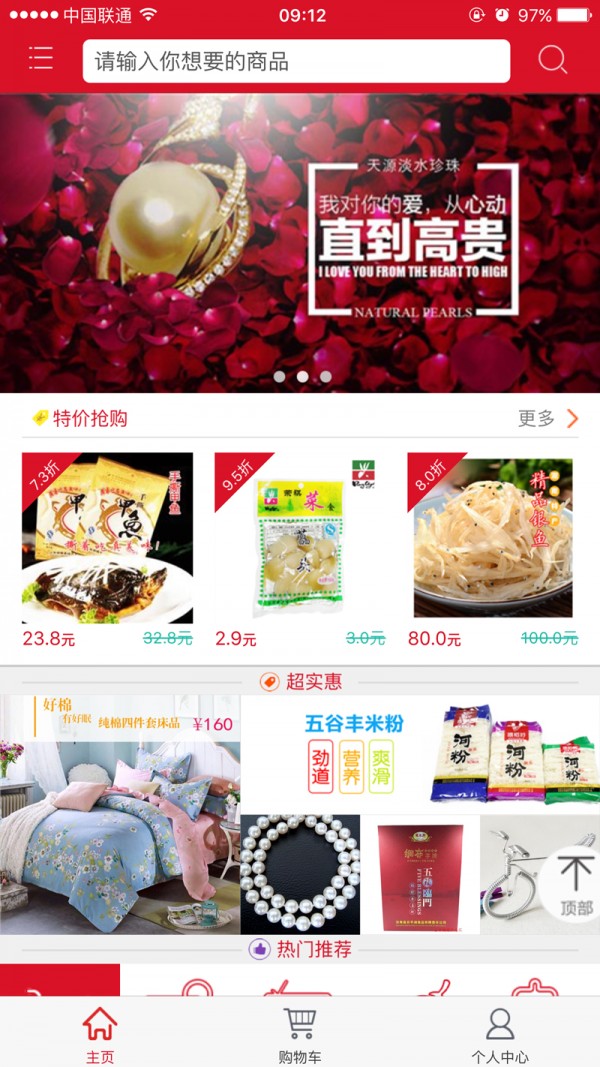Tap the search magnifier icon
The height and width of the screenshot is (1067, 600).
click(552, 60)
